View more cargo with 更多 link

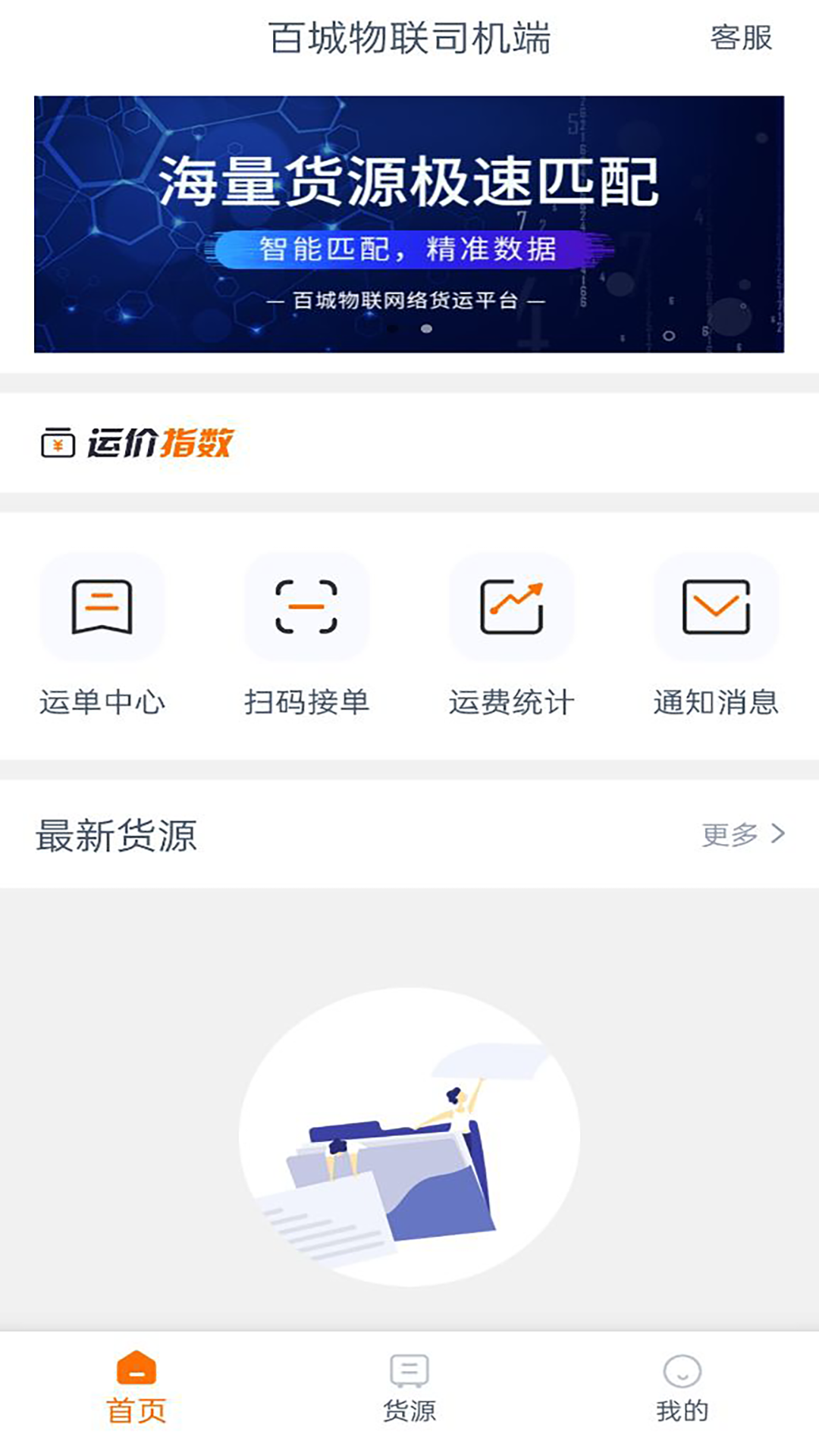click(730, 834)
